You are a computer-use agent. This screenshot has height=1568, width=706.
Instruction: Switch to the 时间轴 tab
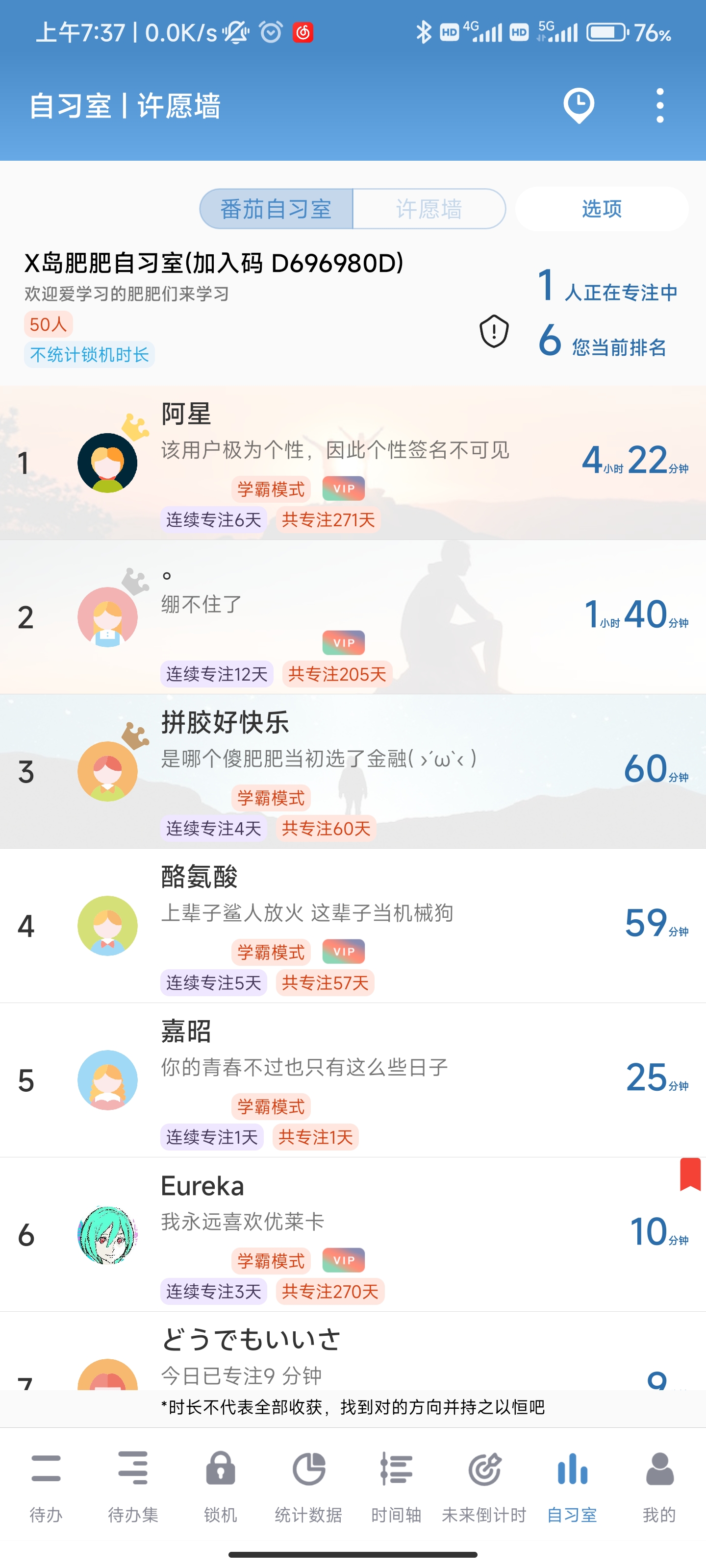coord(396,1486)
